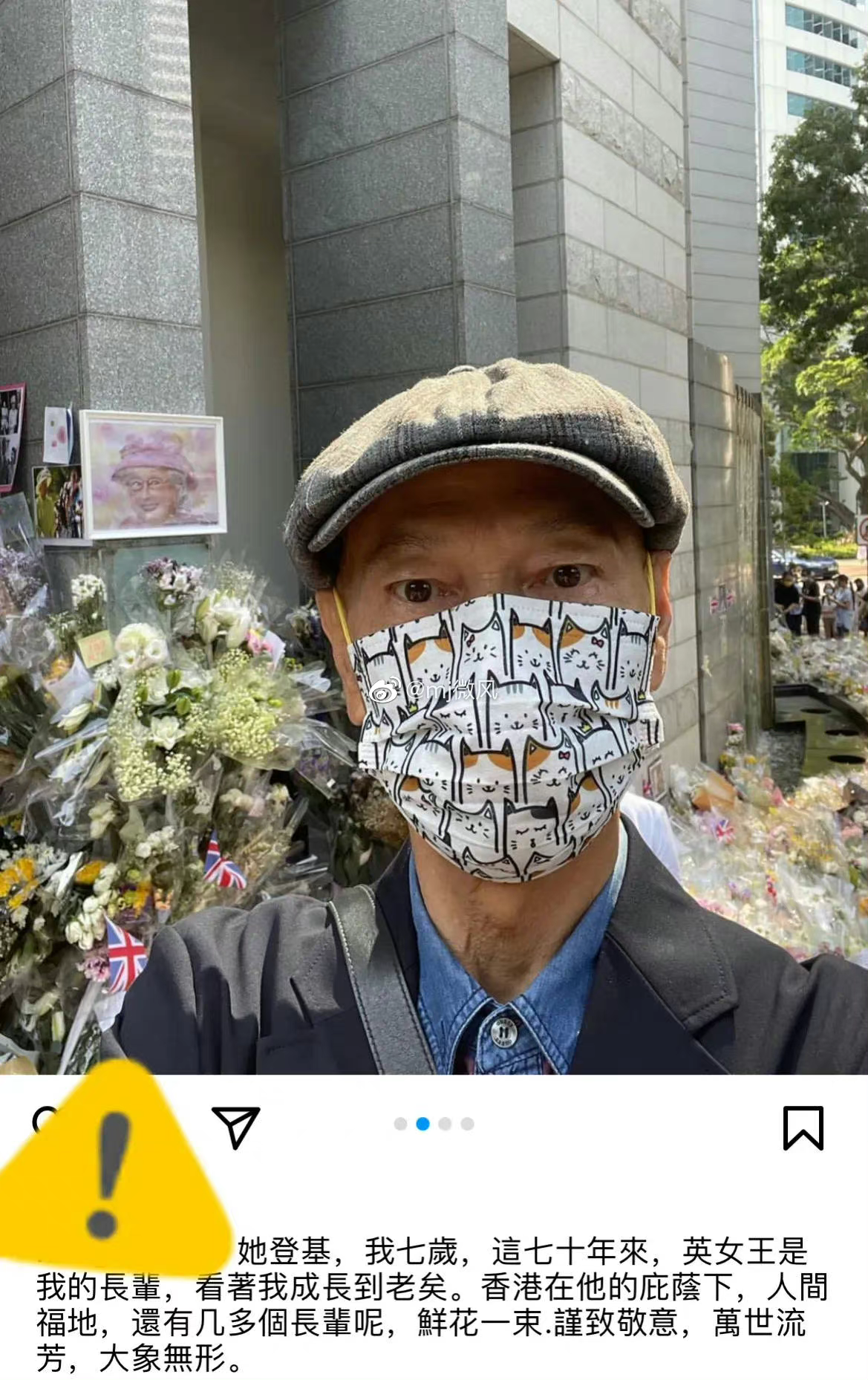
Task: Tap the carousel page indicator dots
Action: click(x=434, y=1124)
